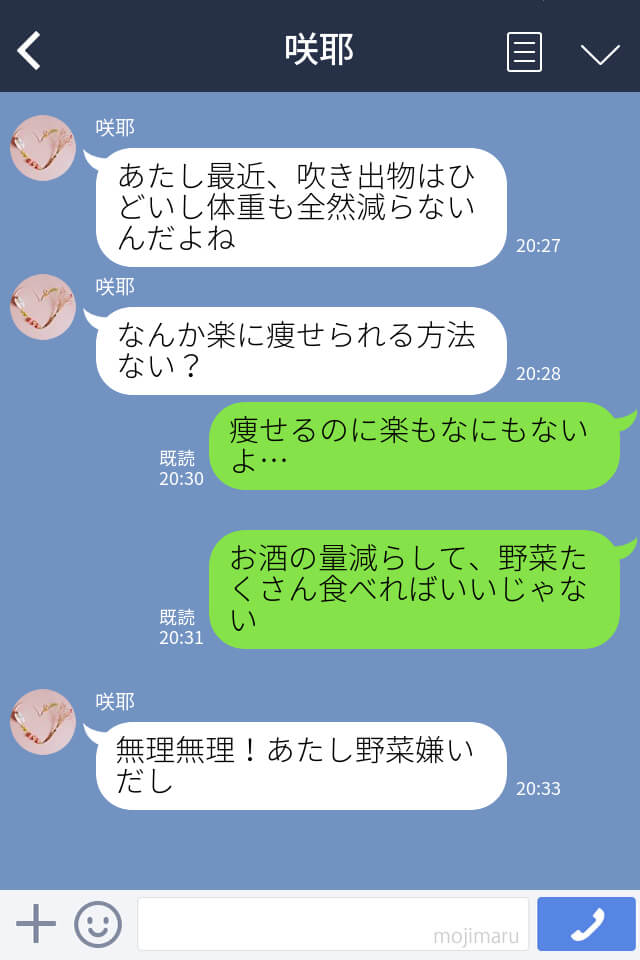
Task: Open the notes icon in the header
Action: coord(524,52)
